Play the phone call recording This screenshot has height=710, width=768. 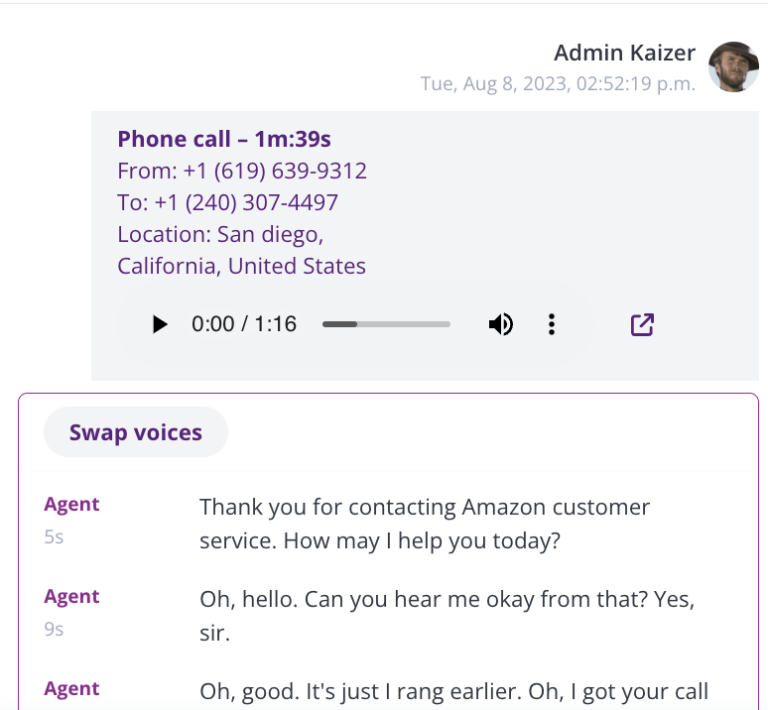[159, 324]
